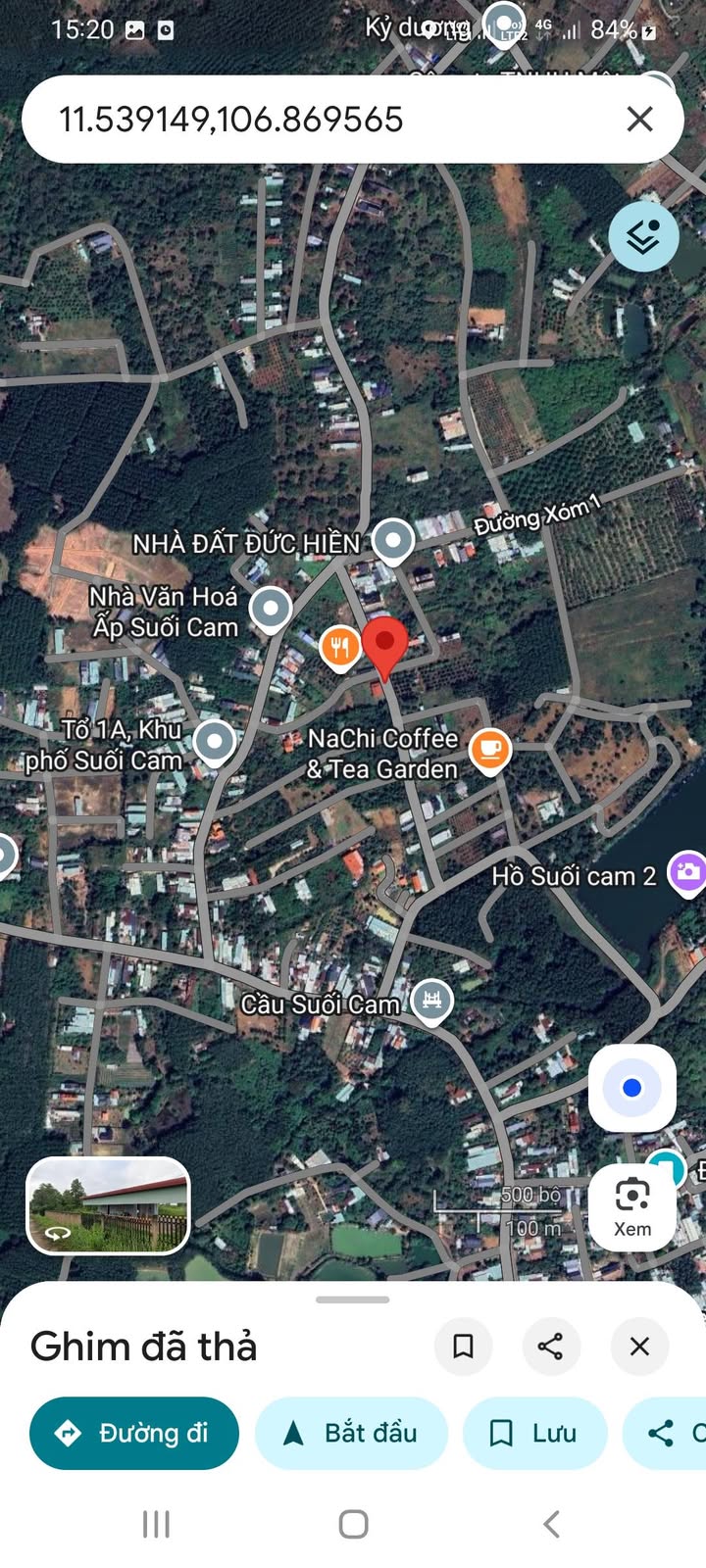Clear the coordinates from the search box

[x=639, y=120]
